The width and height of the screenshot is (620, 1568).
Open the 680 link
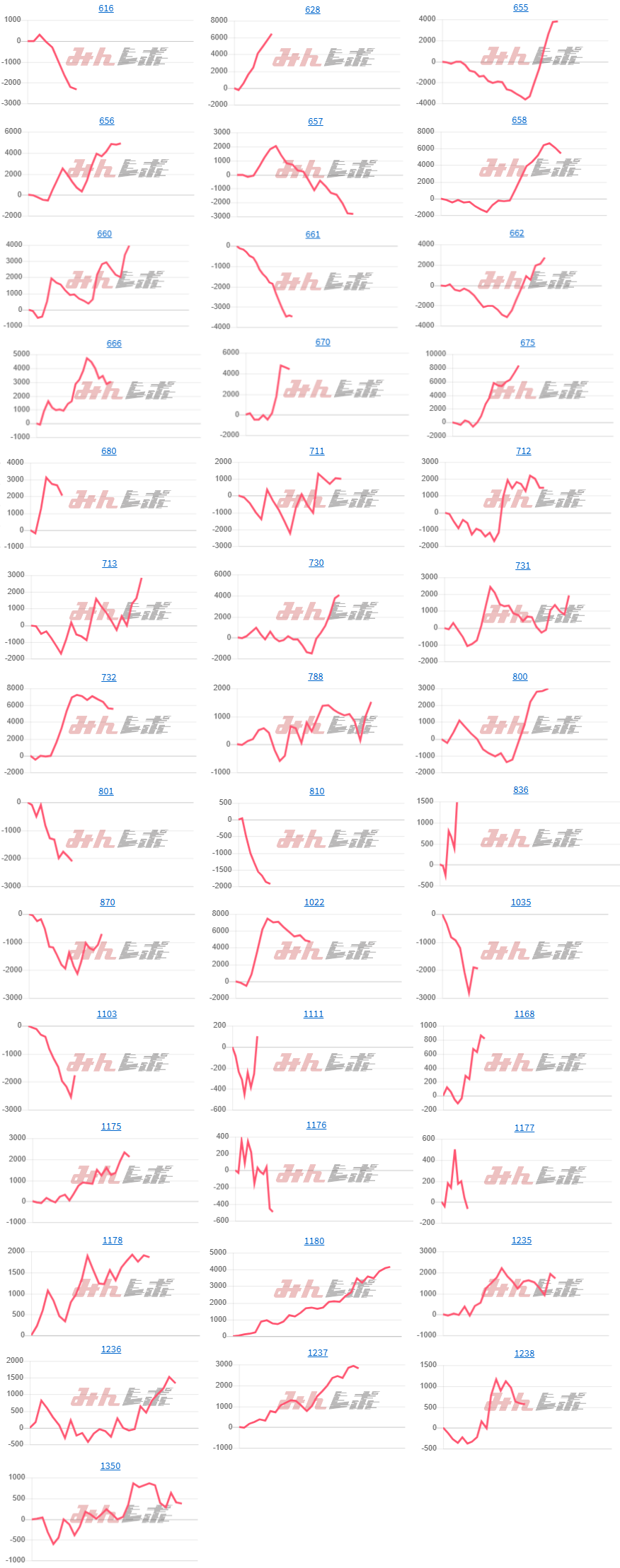coord(109,451)
